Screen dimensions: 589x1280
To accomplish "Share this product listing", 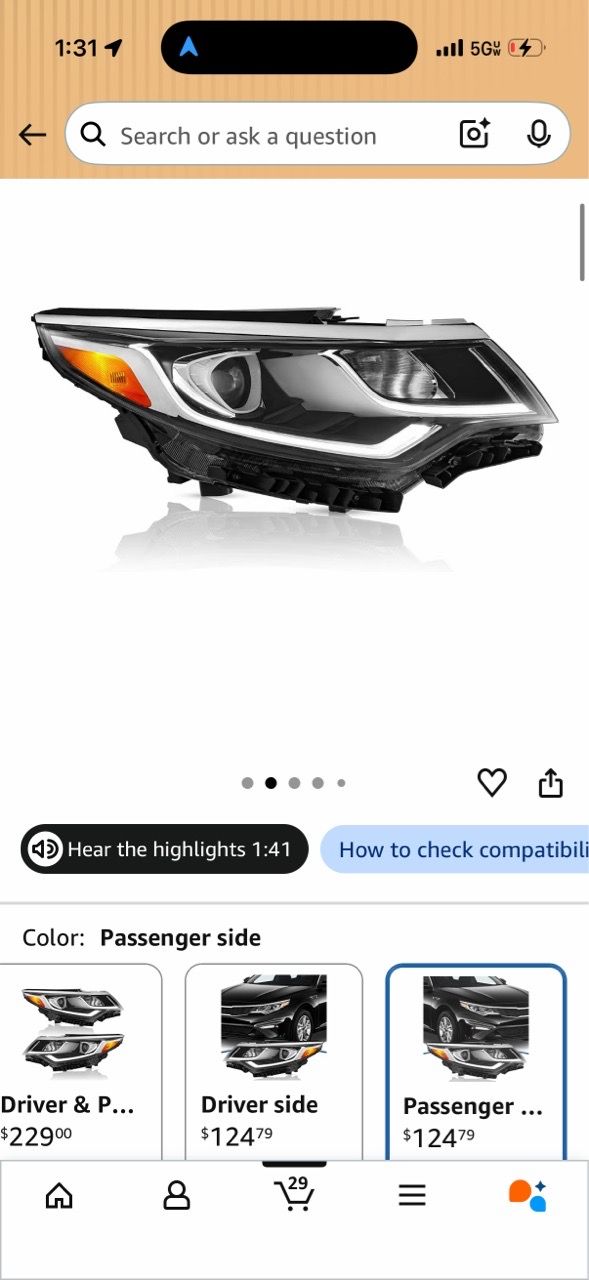I will click(551, 783).
